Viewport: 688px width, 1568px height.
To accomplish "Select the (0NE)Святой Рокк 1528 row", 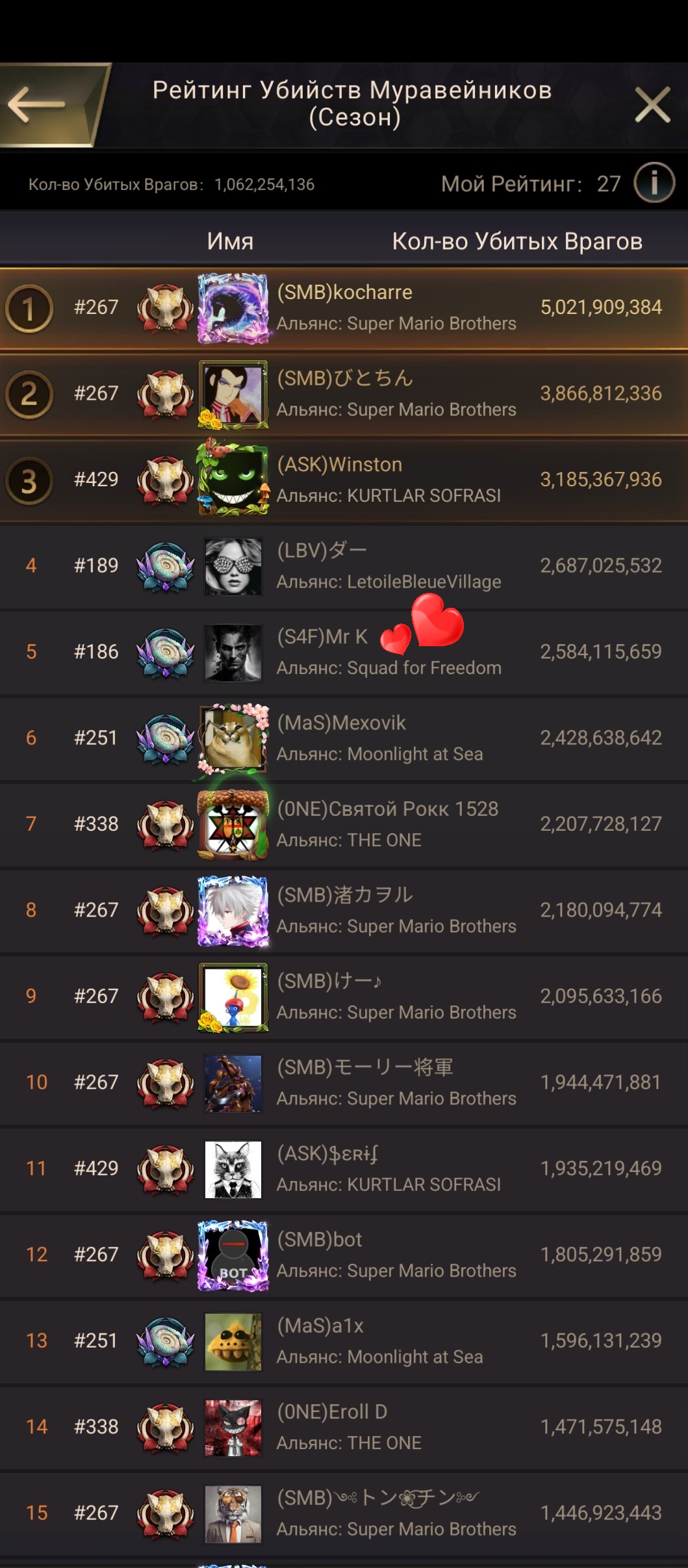I will [x=344, y=825].
